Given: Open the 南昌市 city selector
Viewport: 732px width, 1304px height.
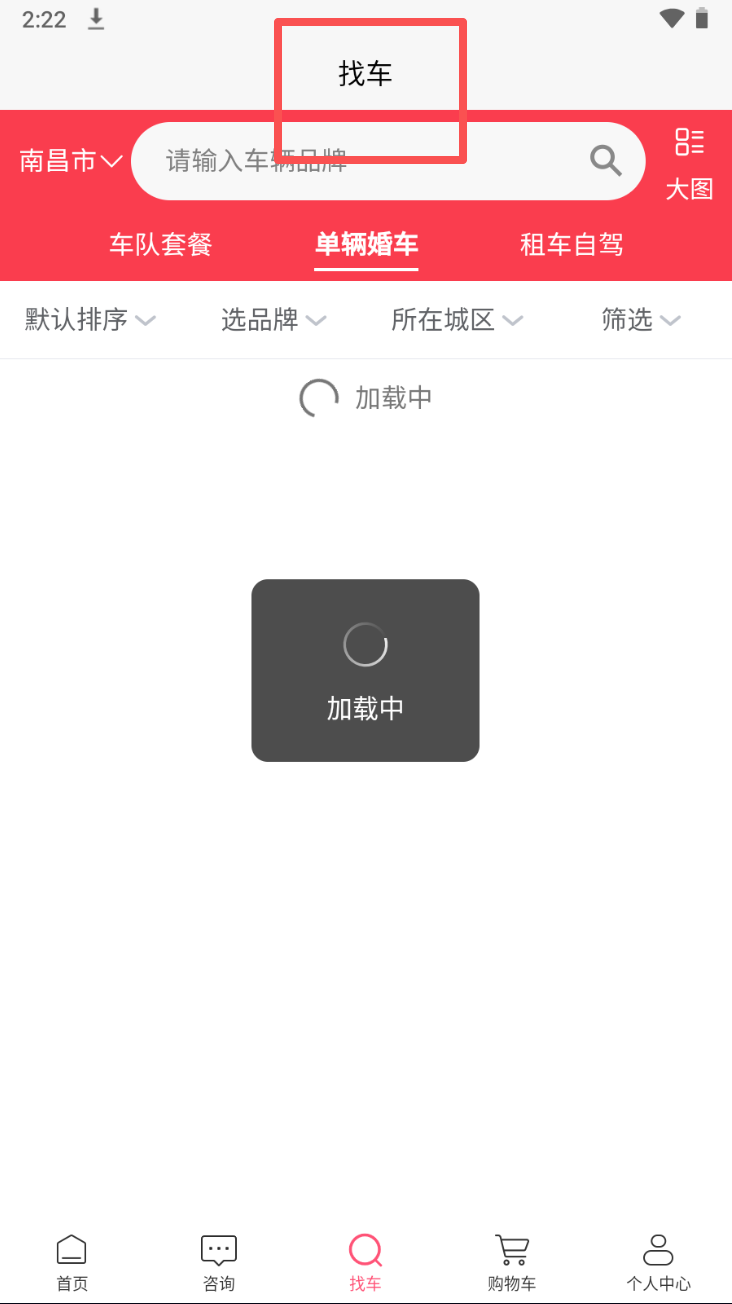Looking at the screenshot, I should pos(70,161).
